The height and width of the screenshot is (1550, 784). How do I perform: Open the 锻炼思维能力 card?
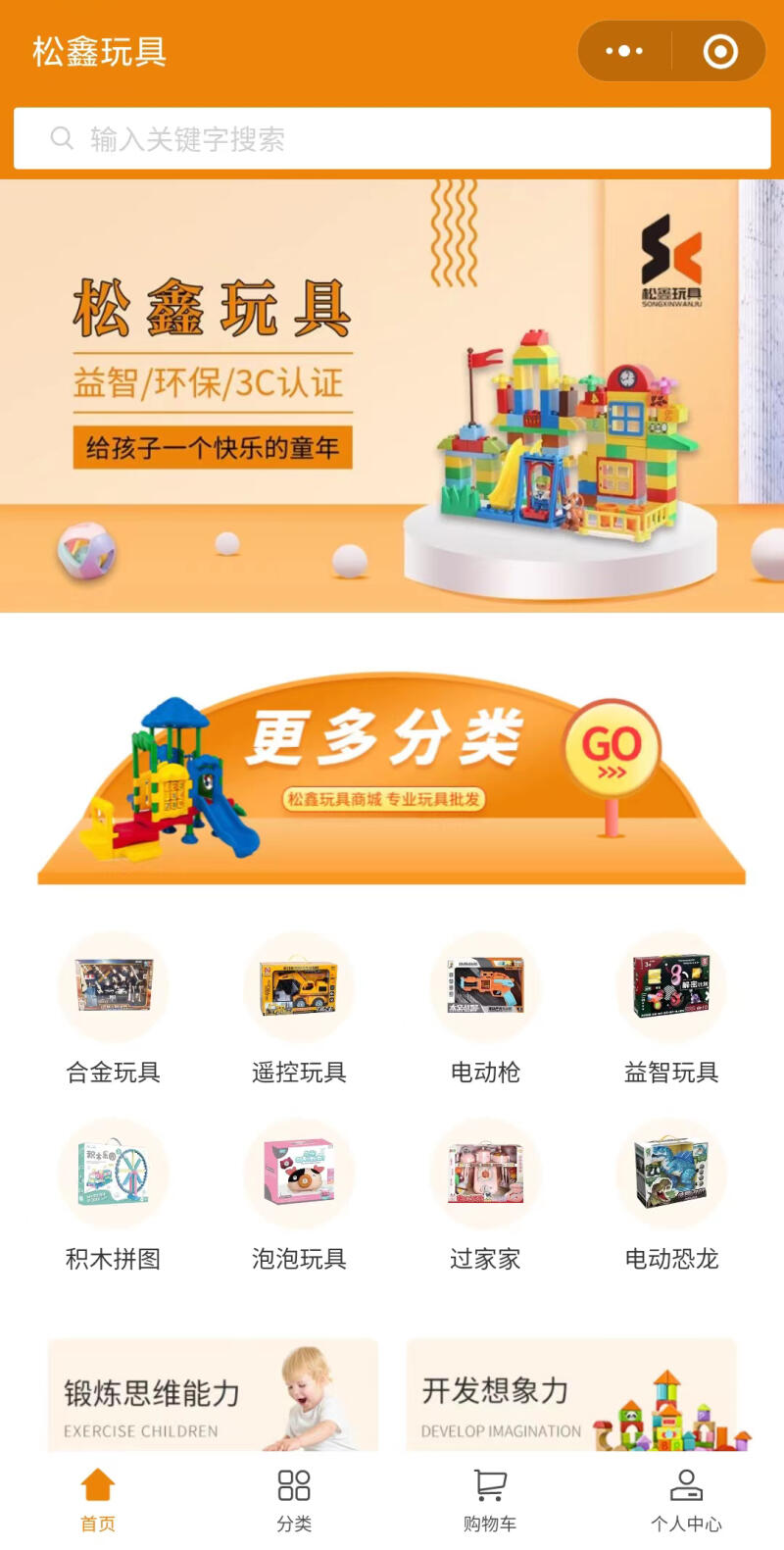213,1397
